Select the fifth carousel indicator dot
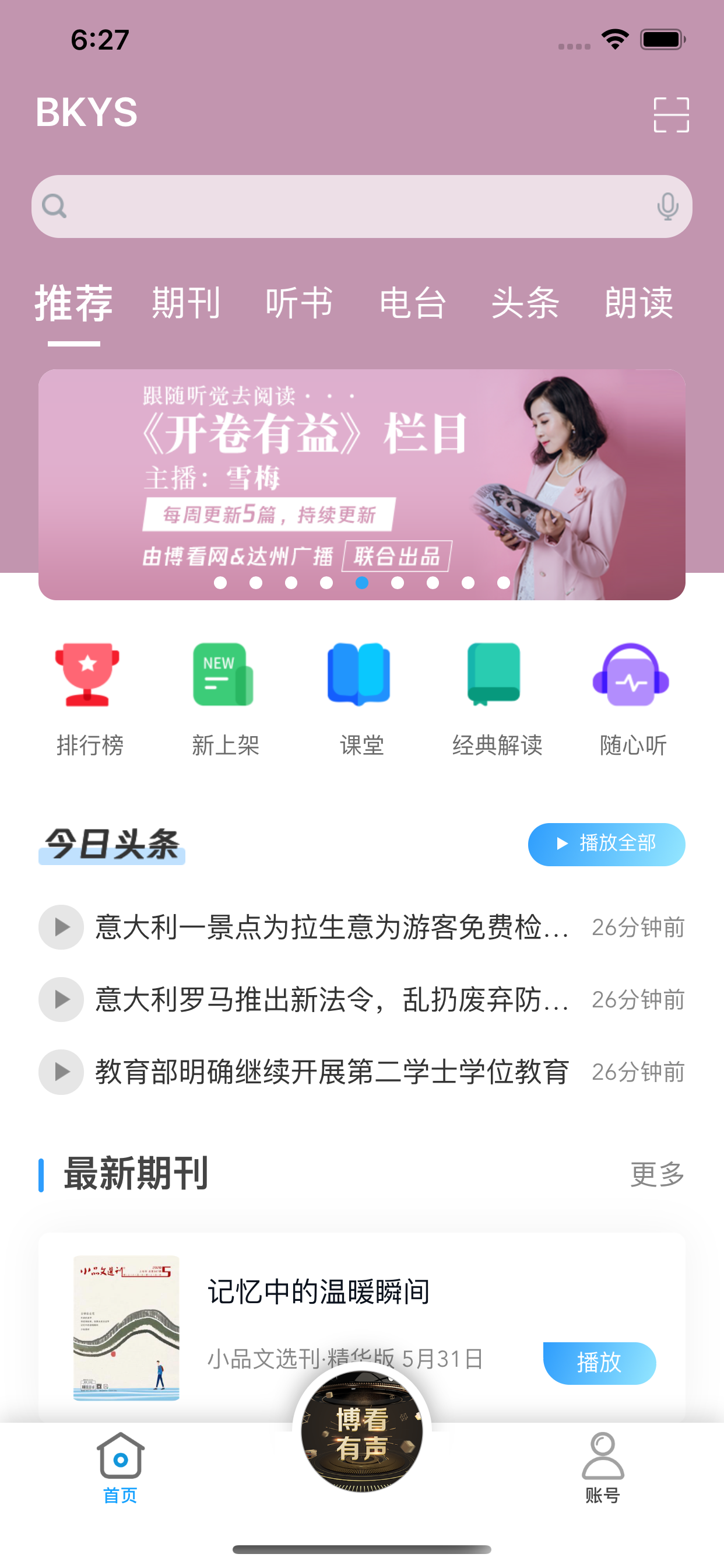 [x=363, y=583]
